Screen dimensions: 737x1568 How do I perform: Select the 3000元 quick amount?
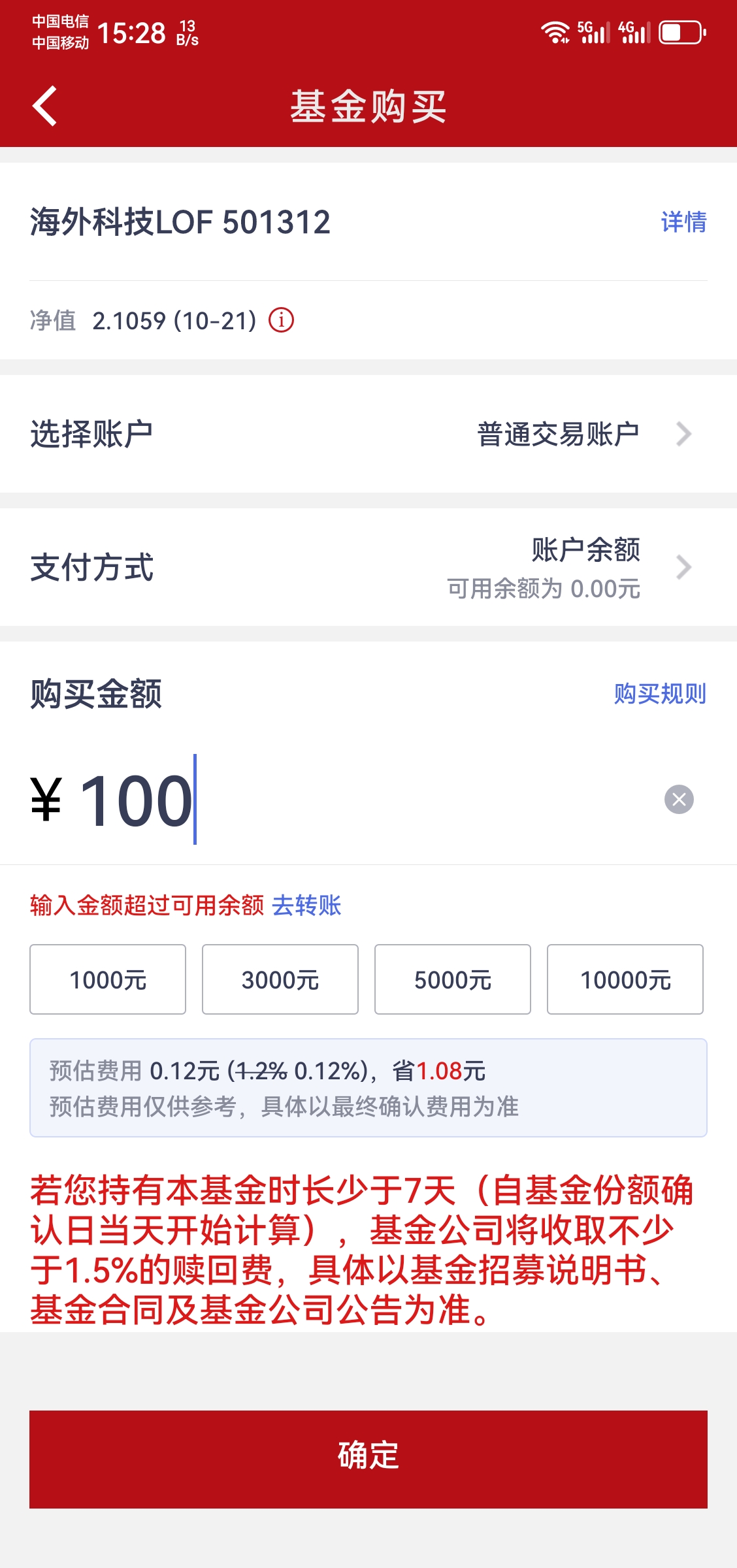click(280, 979)
